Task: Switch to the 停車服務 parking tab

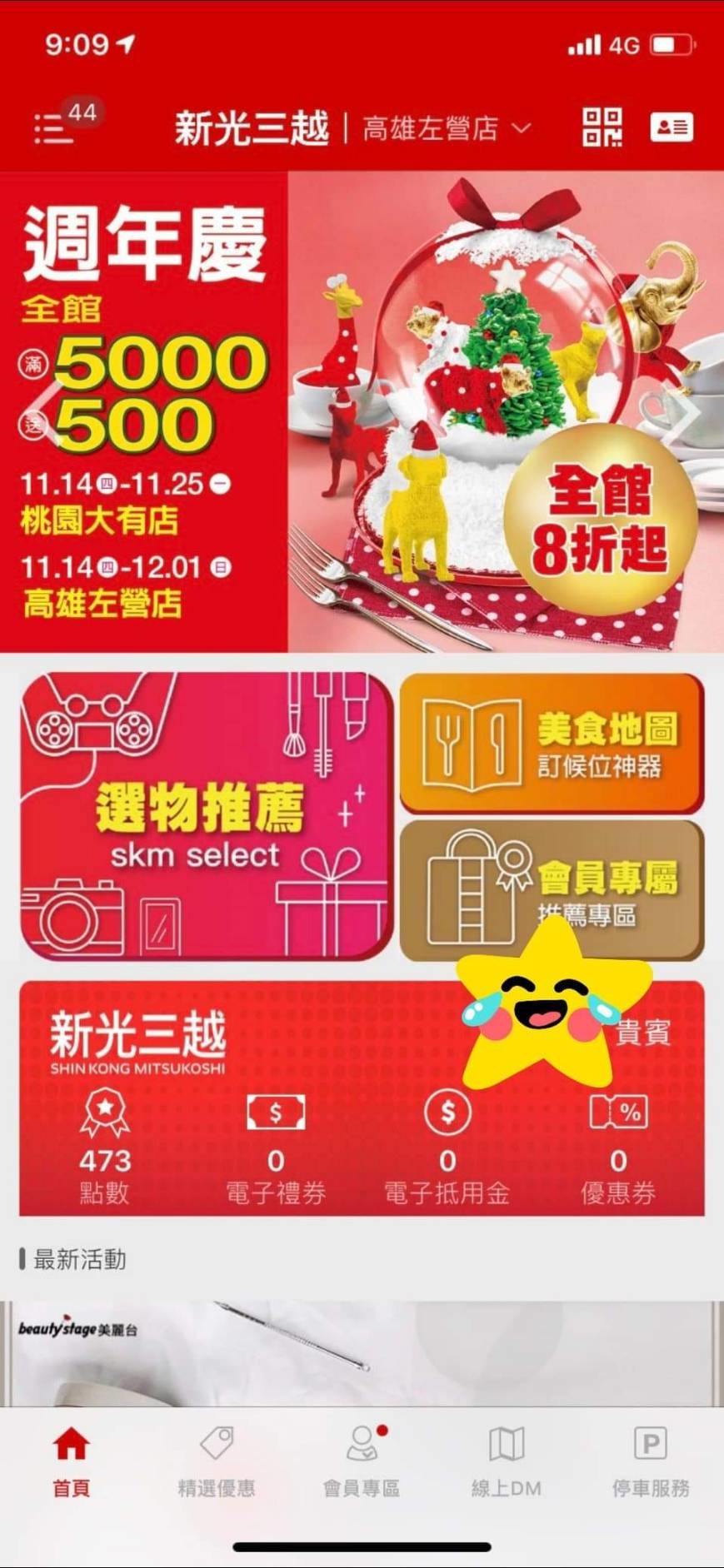Action: (651, 1462)
